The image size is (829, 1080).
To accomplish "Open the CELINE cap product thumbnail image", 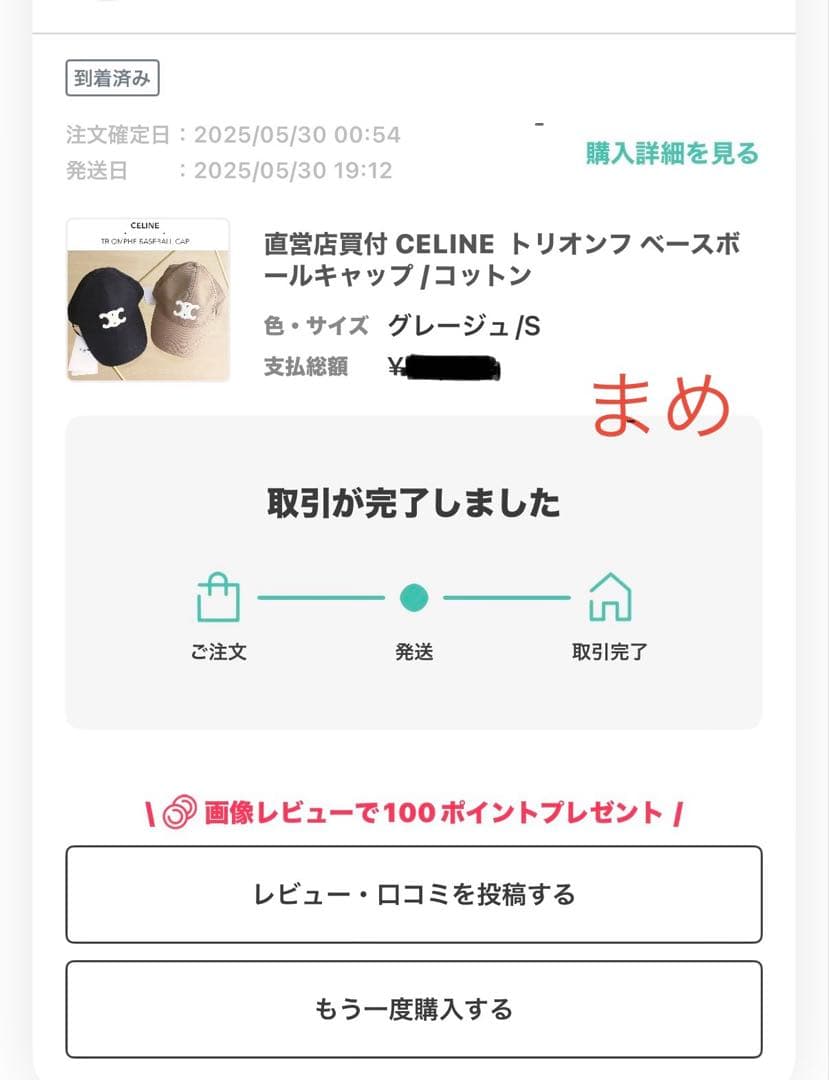I will pos(148,297).
